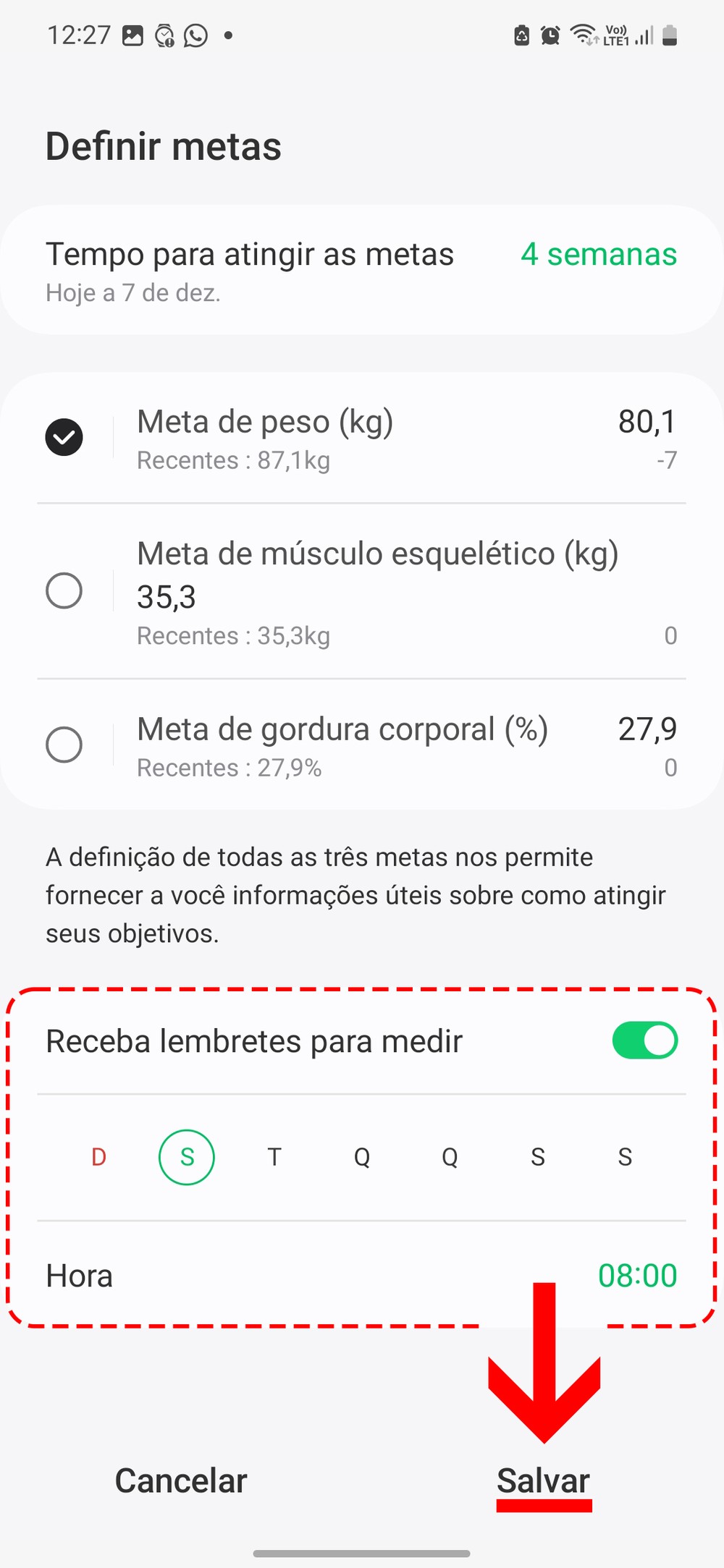Turn off Receba lembretes para medir
This screenshot has width=724, height=1568.
[x=644, y=1041]
